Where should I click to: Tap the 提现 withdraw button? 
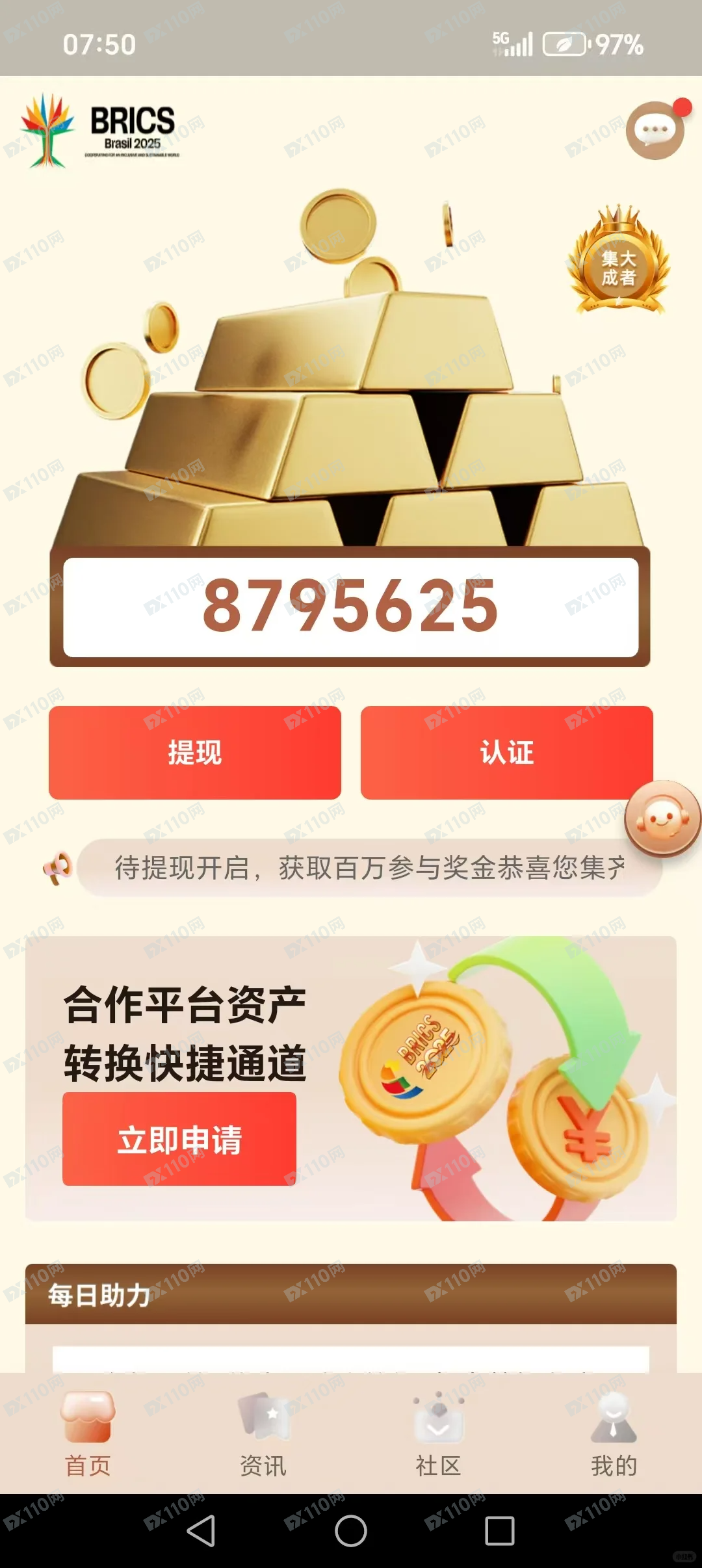click(195, 752)
